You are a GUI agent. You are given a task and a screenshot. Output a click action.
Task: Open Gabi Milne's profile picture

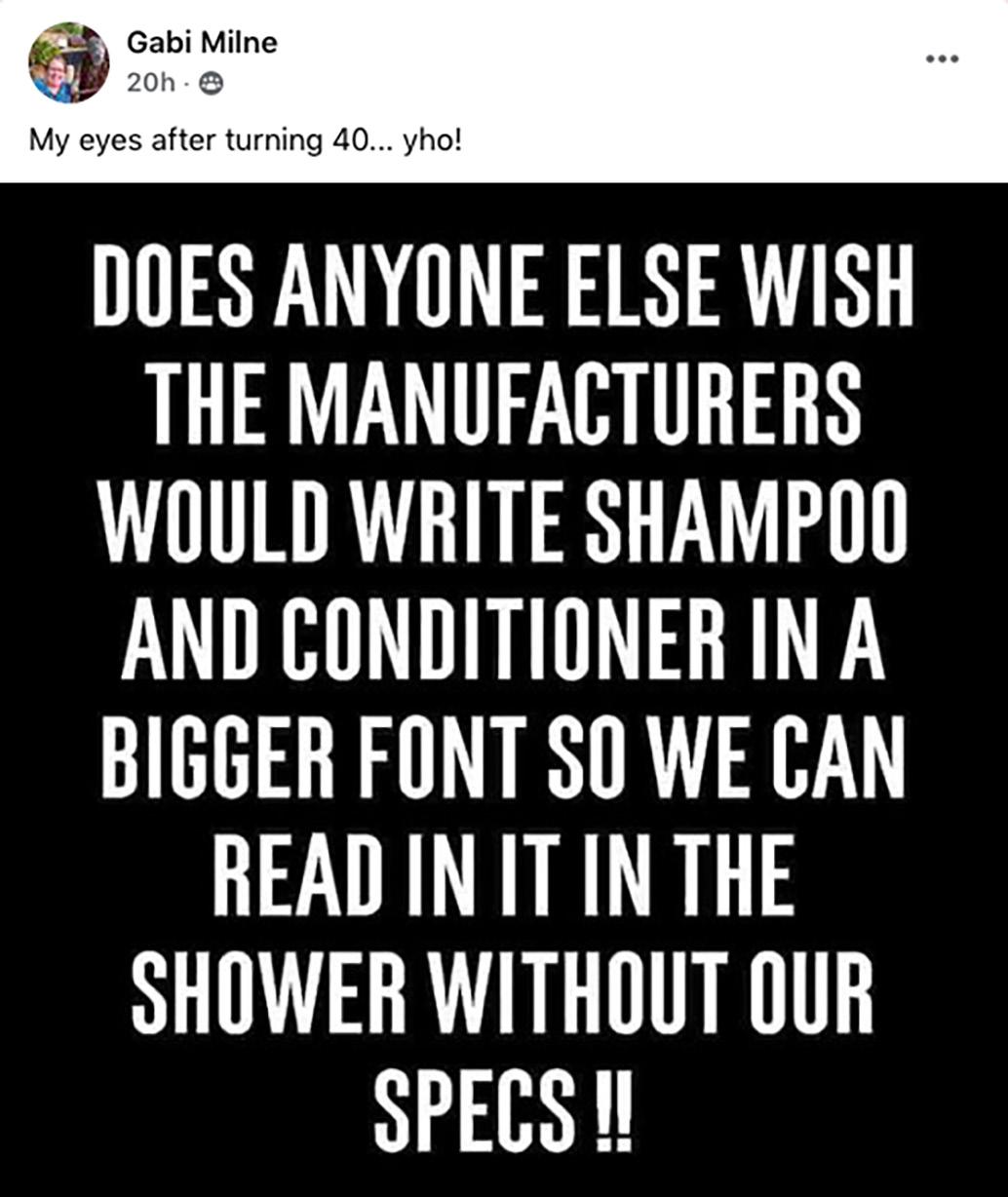click(68, 62)
